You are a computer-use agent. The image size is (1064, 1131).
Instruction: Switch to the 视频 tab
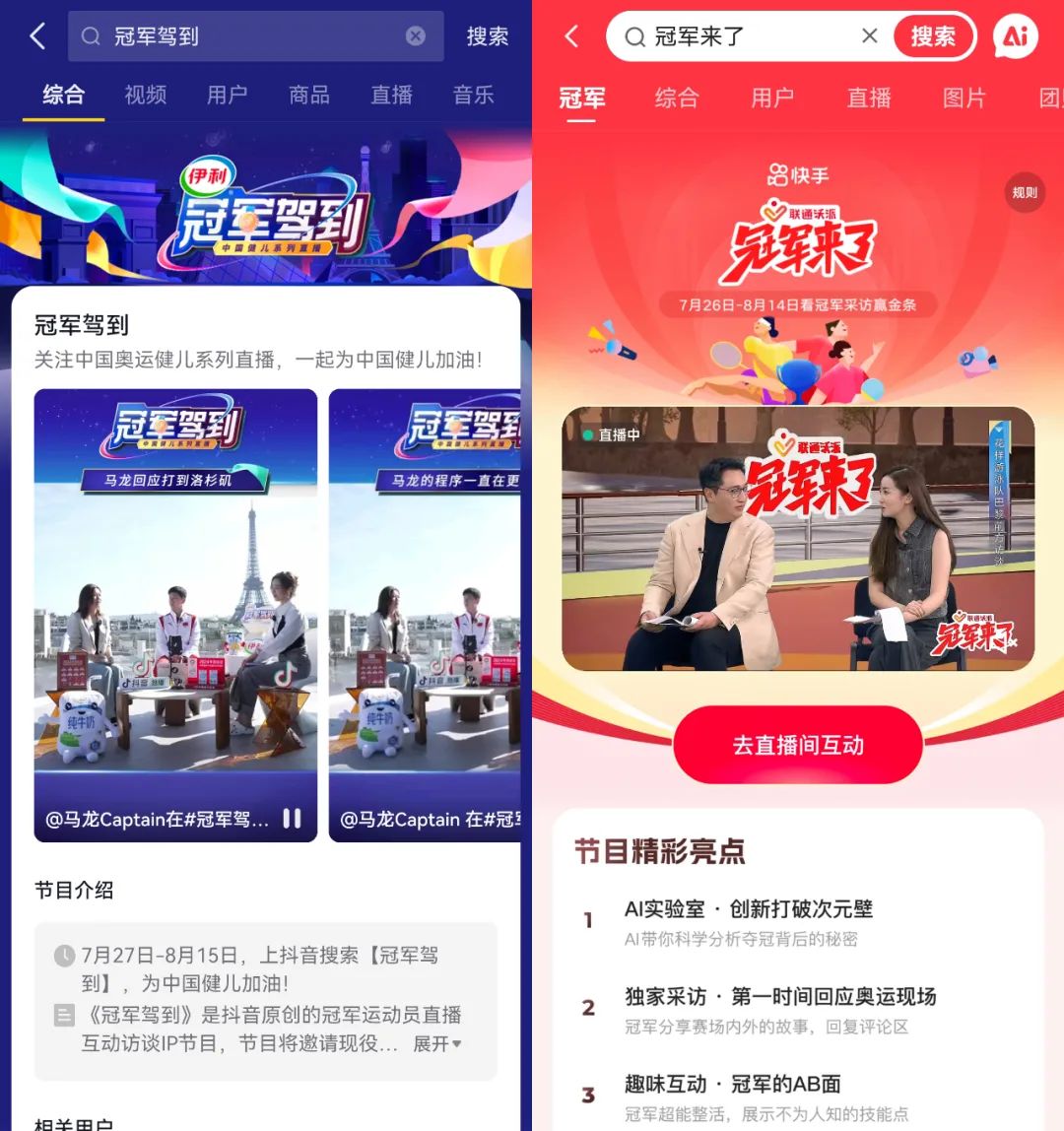click(146, 95)
